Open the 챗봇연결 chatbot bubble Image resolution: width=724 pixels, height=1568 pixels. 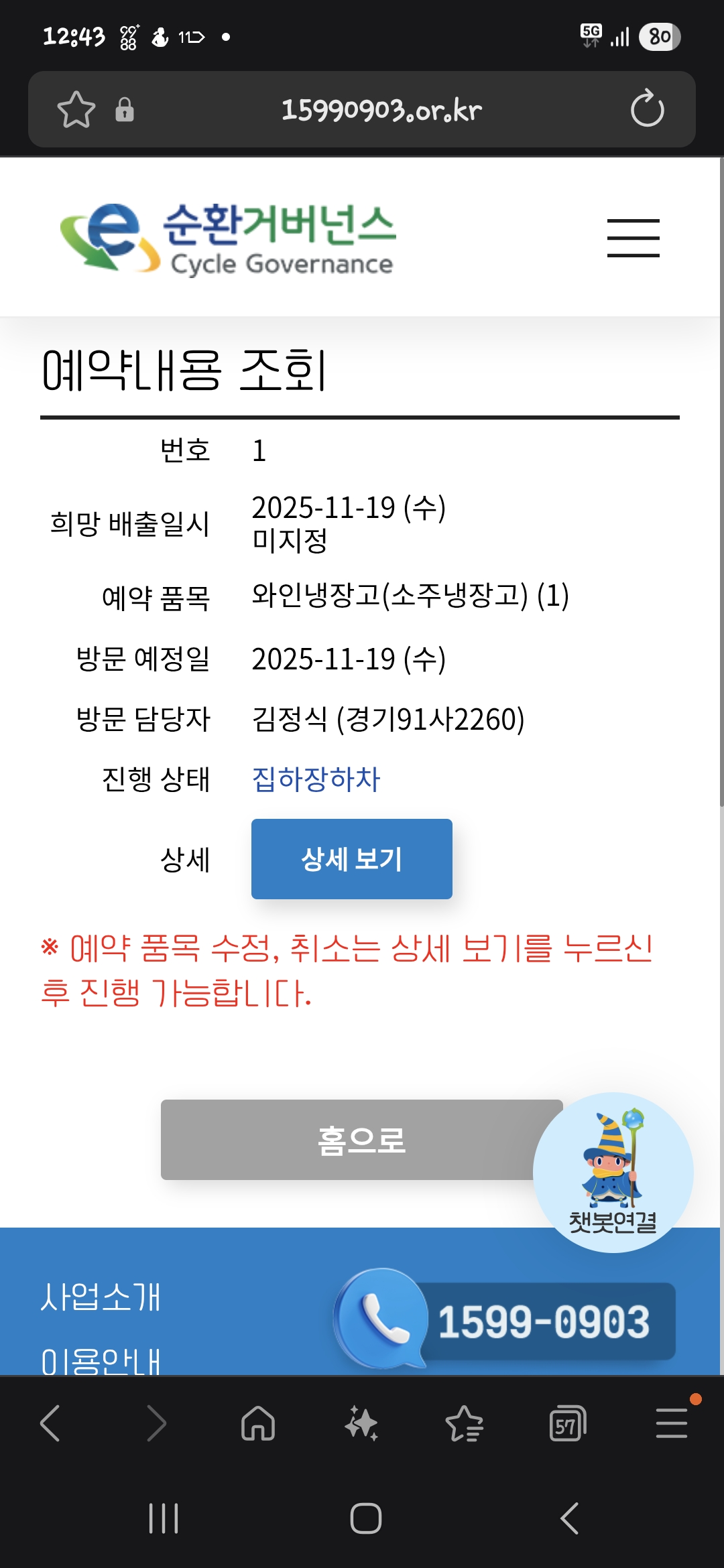[x=613, y=1173]
